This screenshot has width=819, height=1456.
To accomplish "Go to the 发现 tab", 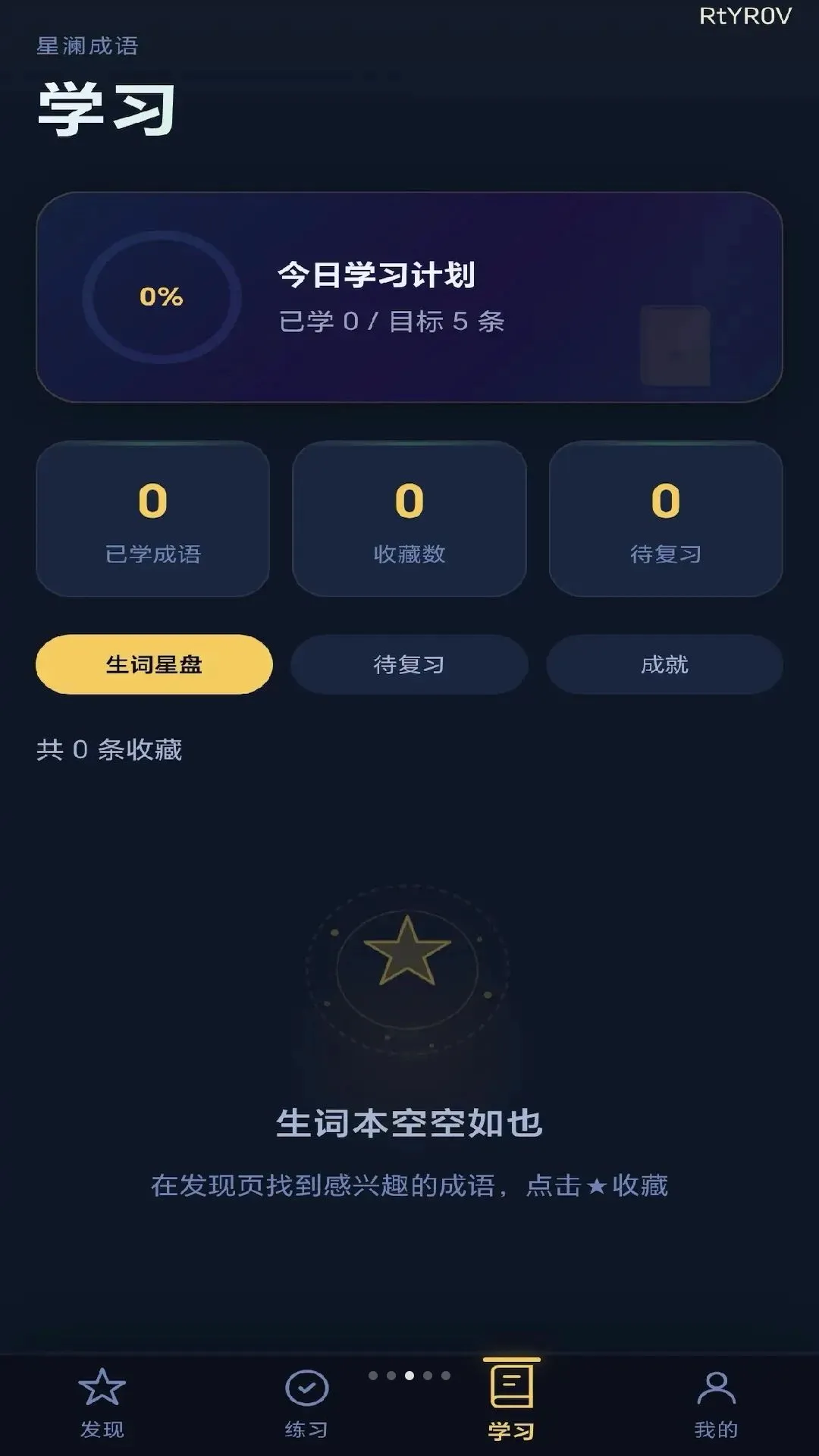I will 102,1404.
